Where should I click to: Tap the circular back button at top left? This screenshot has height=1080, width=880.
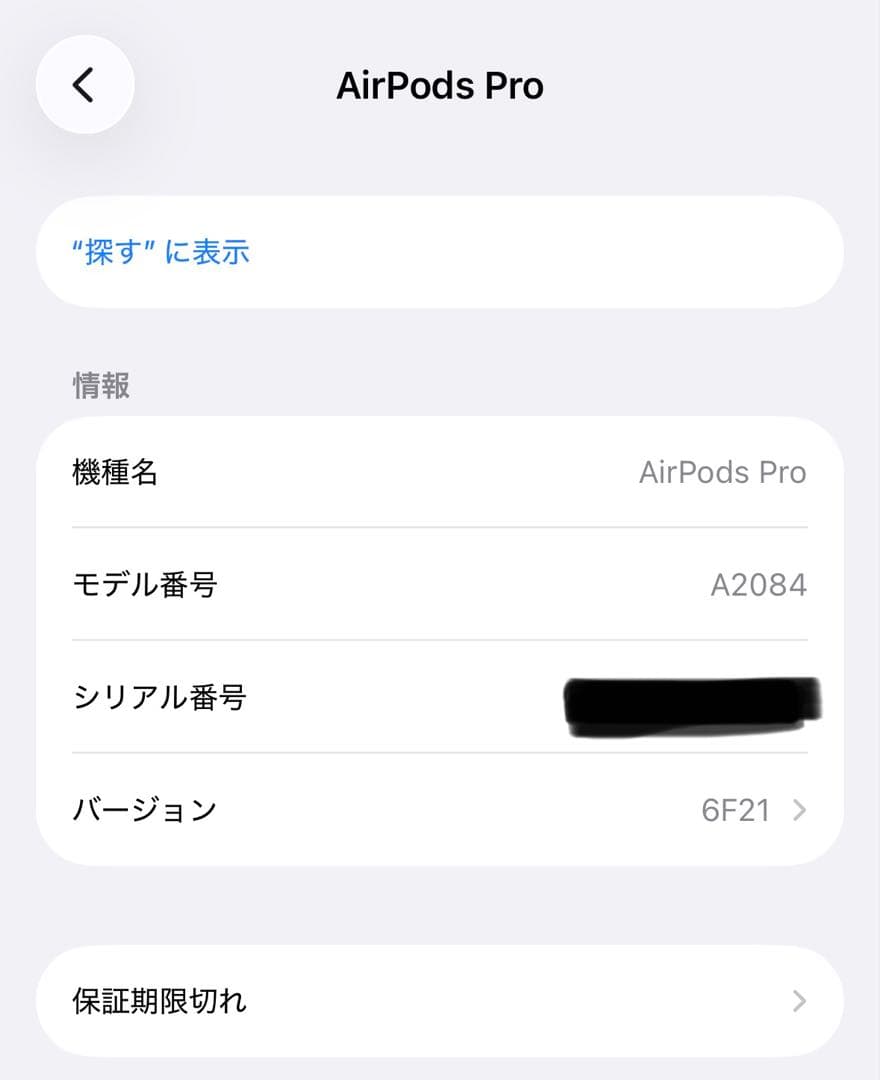(x=85, y=85)
